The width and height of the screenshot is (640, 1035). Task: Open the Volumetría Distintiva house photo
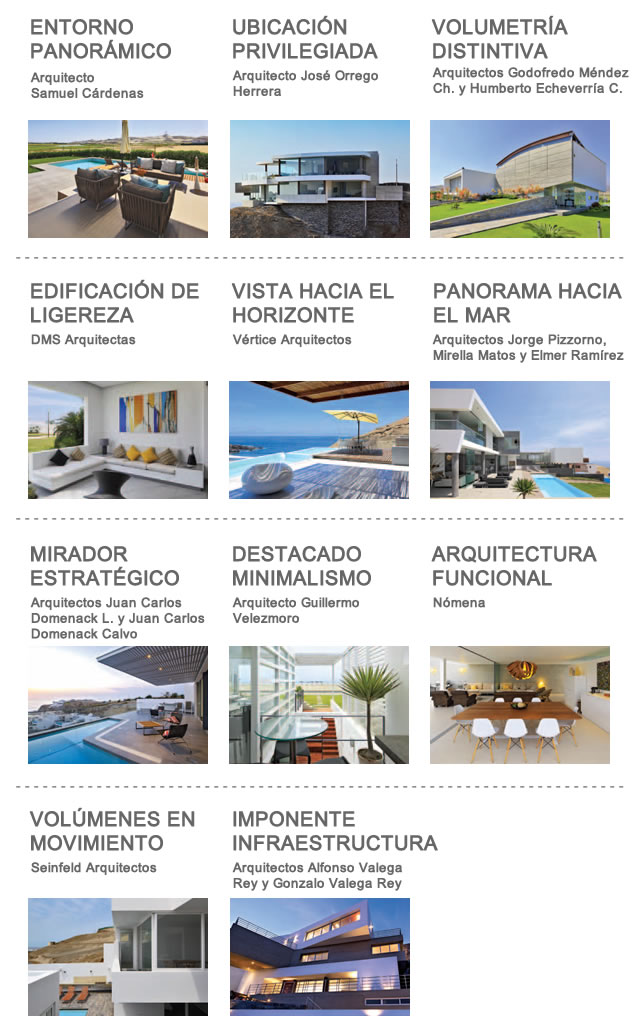point(520,179)
